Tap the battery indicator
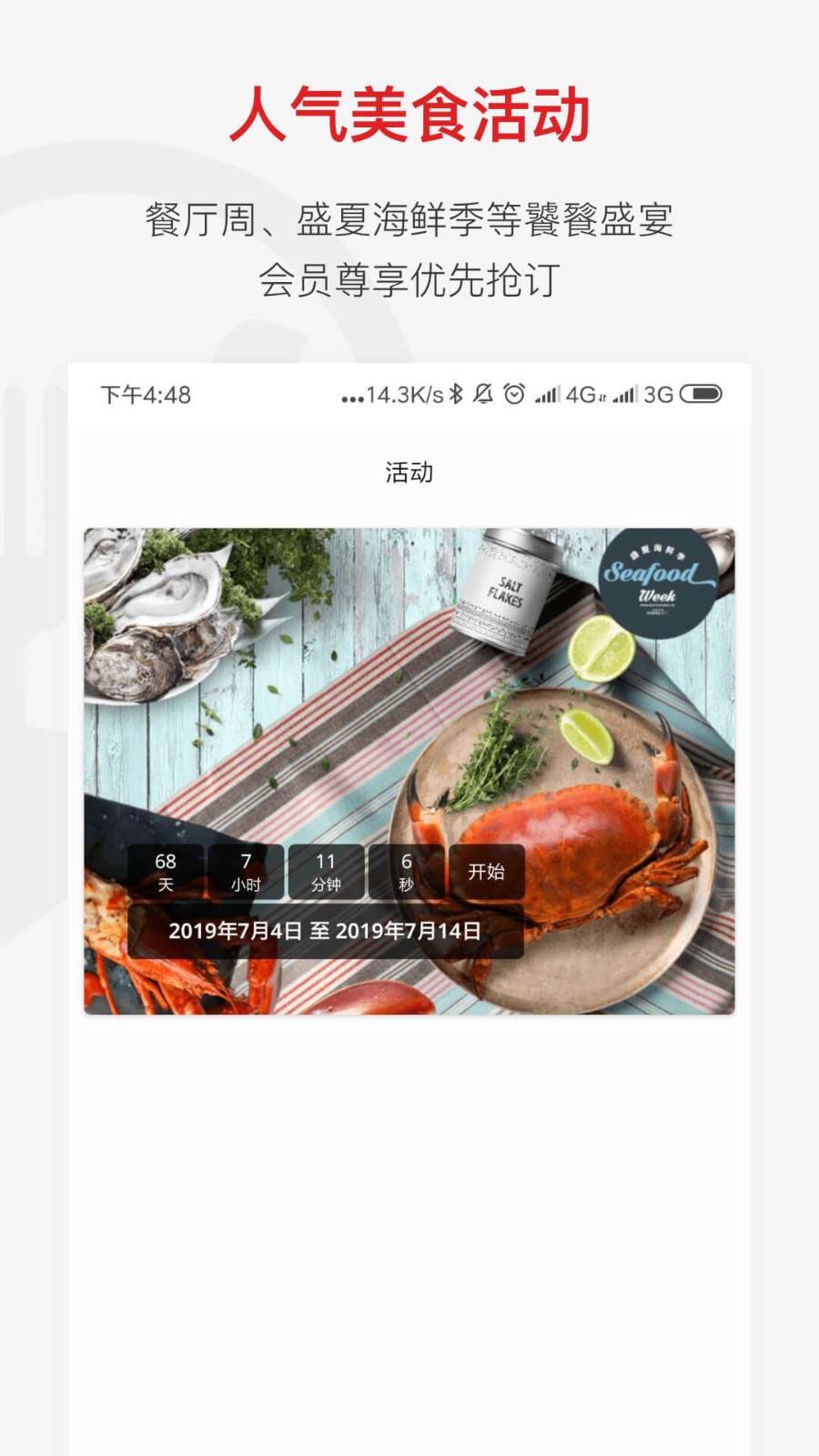Screen dimensions: 819x1456 click(x=701, y=394)
